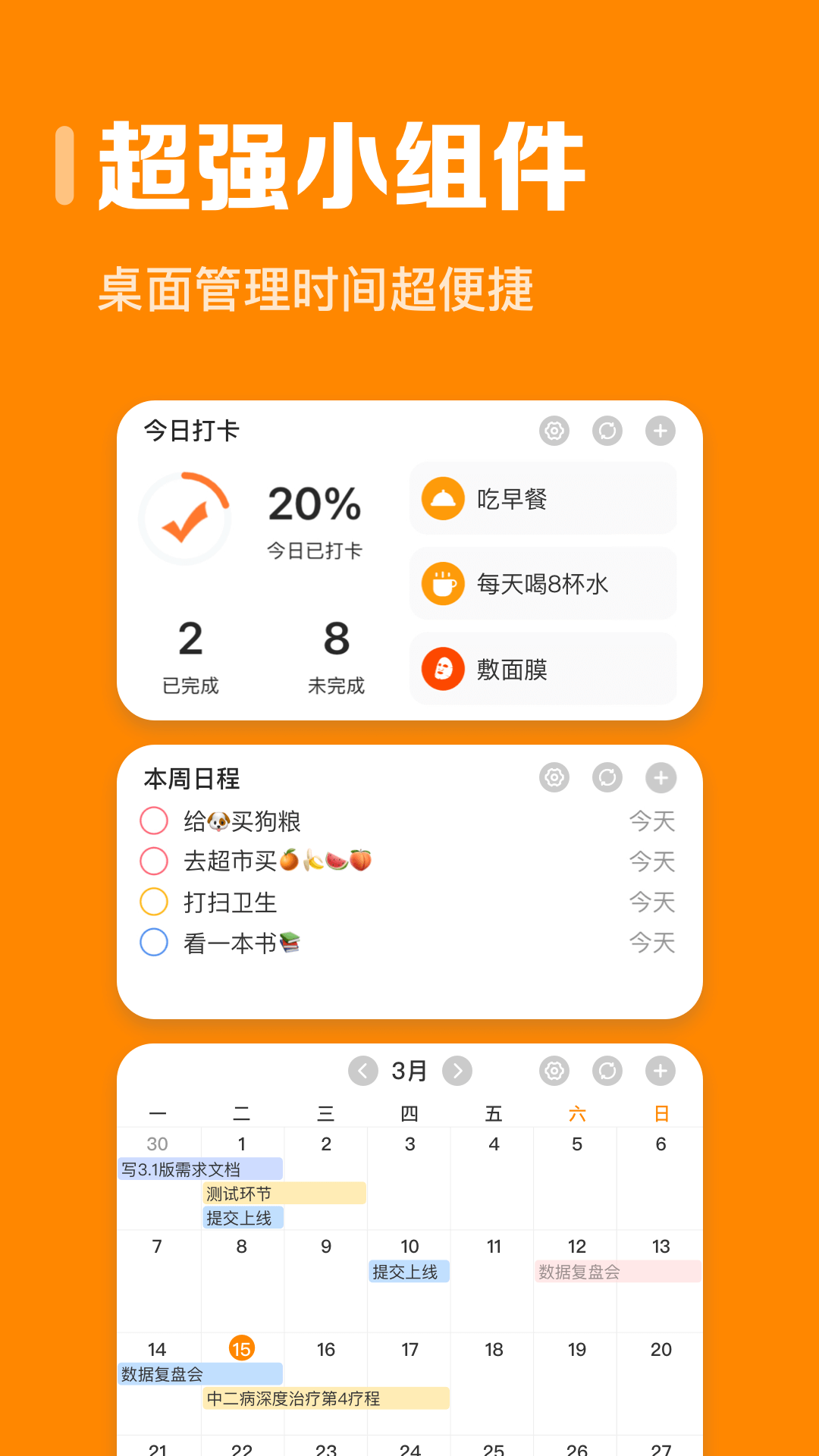The image size is (819, 1456).
Task: Open settings gear on 本周日程 widget
Action: point(554,777)
